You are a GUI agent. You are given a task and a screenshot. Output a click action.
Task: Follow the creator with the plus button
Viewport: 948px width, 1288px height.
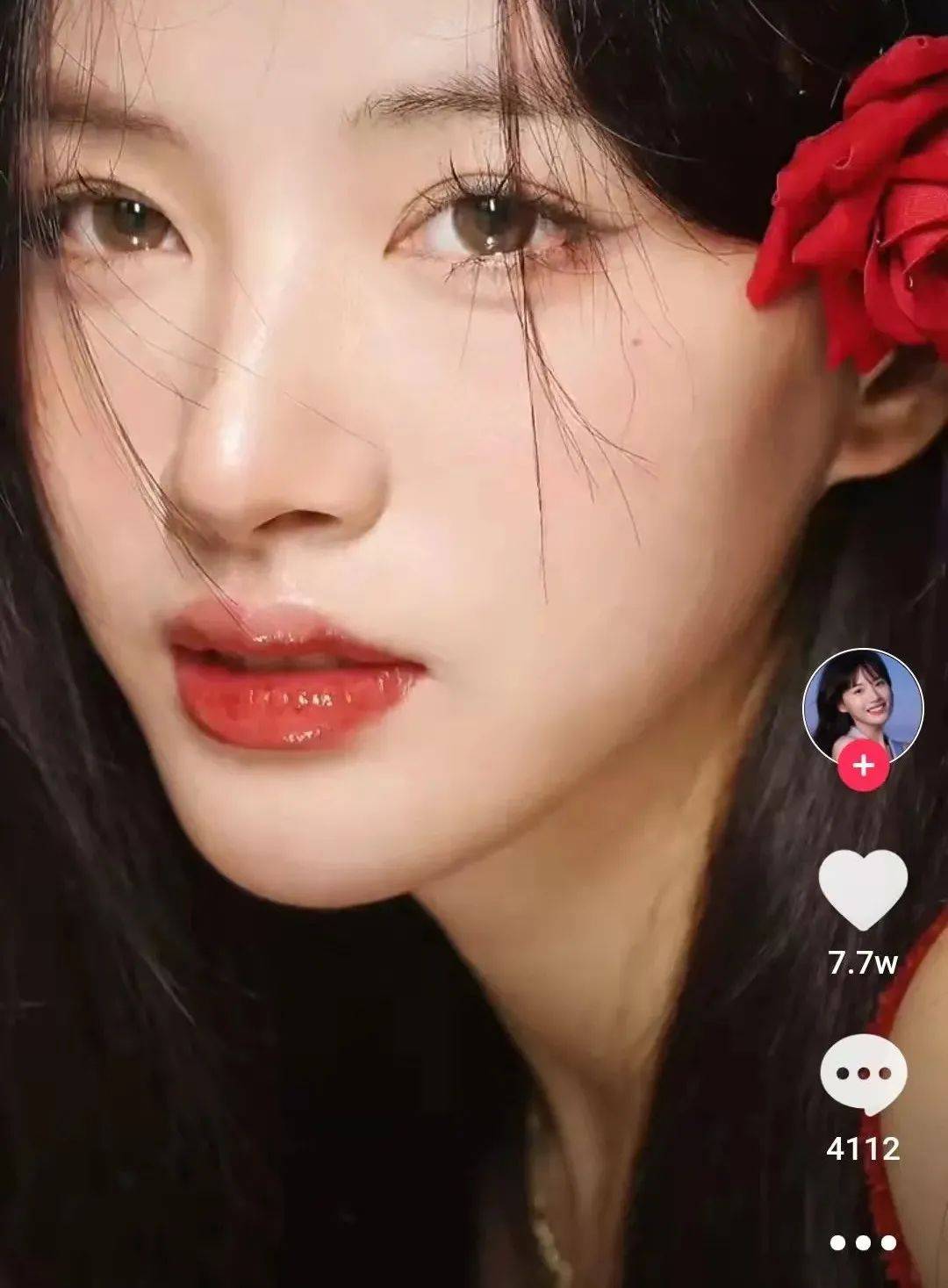pyautogui.click(x=864, y=766)
